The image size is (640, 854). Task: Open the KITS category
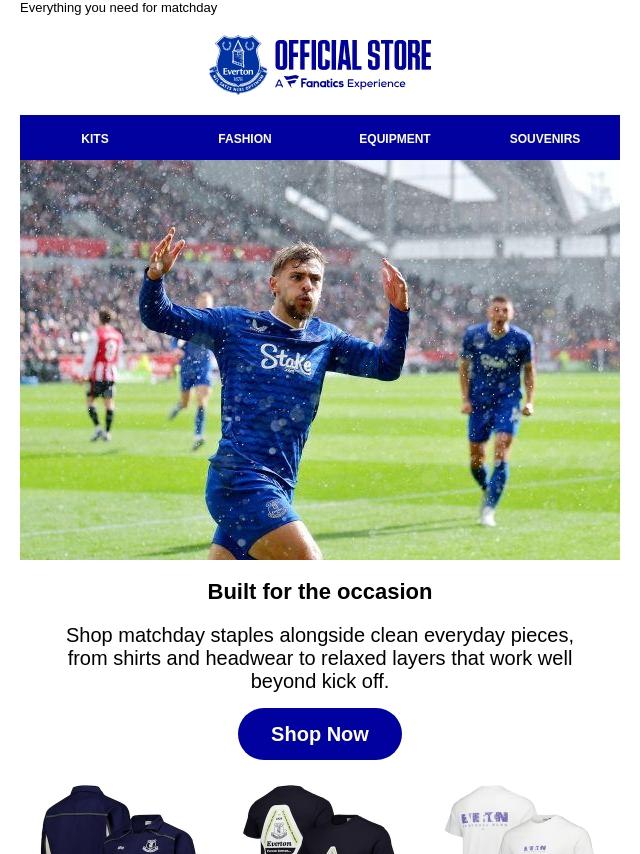coord(95,139)
